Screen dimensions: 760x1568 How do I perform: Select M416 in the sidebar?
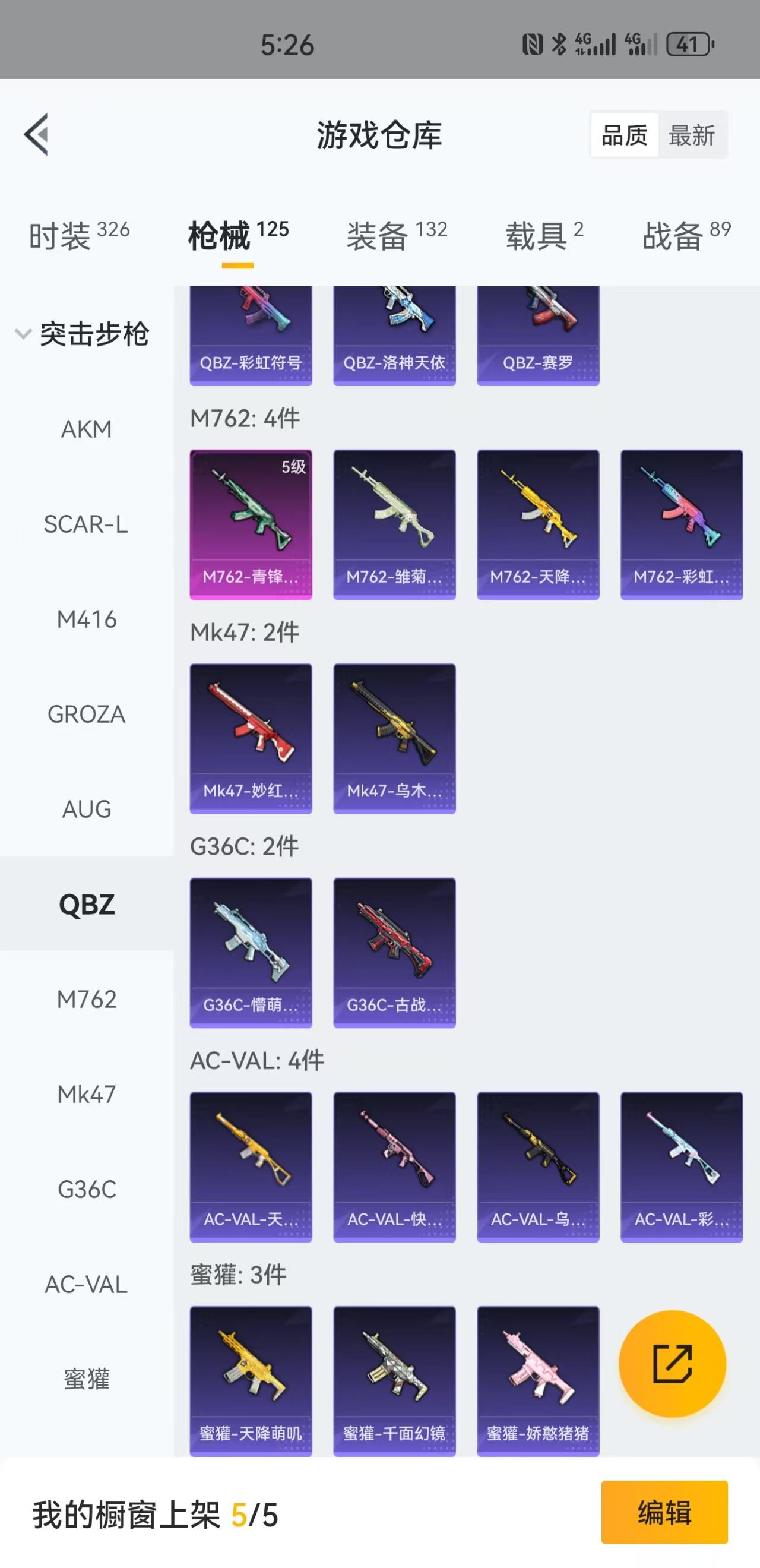pyautogui.click(x=87, y=619)
